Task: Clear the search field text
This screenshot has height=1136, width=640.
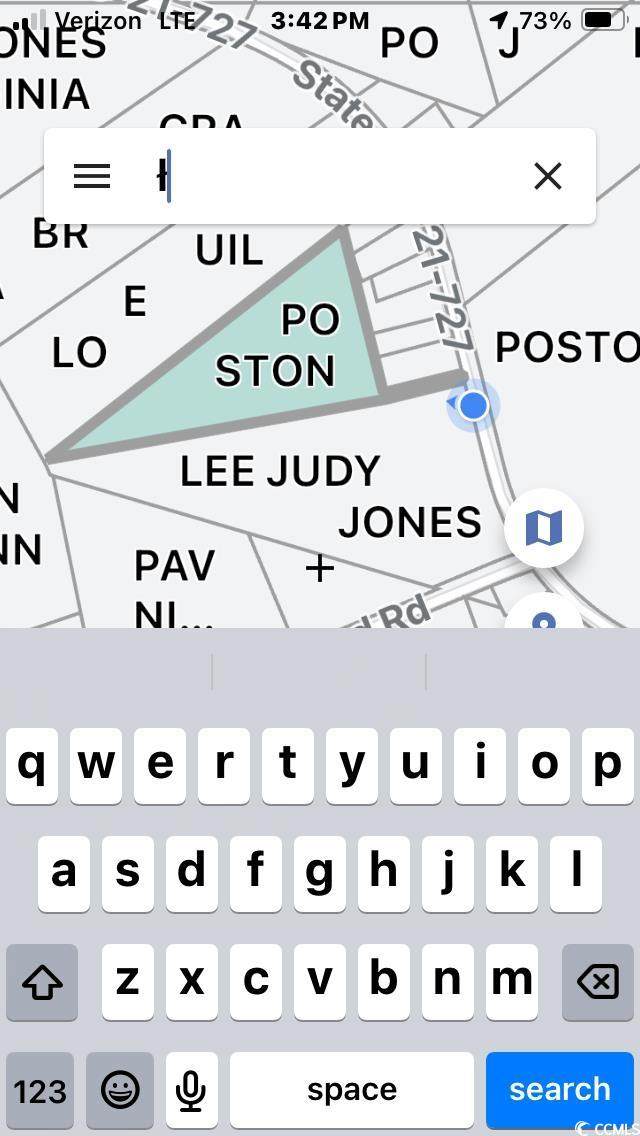Action: (x=548, y=177)
